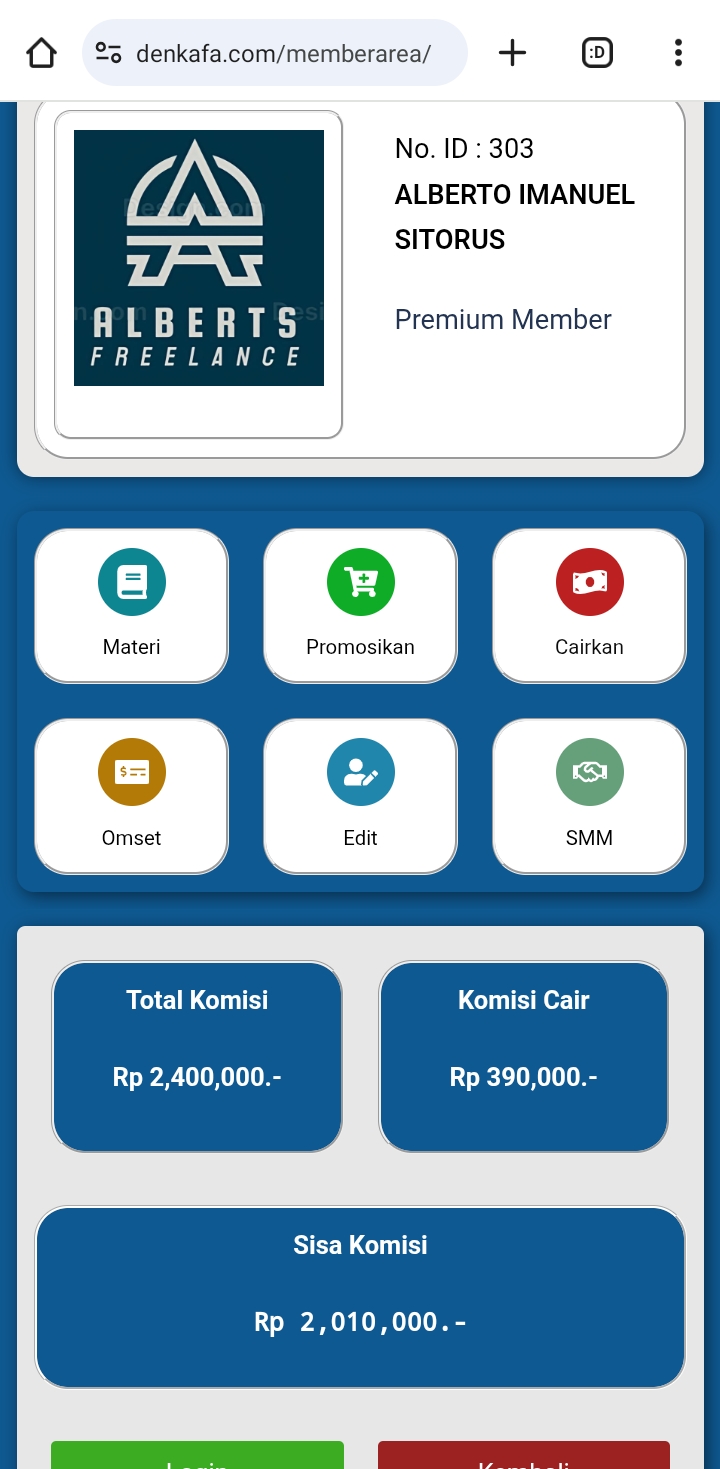This screenshot has width=720, height=1469.
Task: Select the Promosikan button
Action: tap(360, 606)
